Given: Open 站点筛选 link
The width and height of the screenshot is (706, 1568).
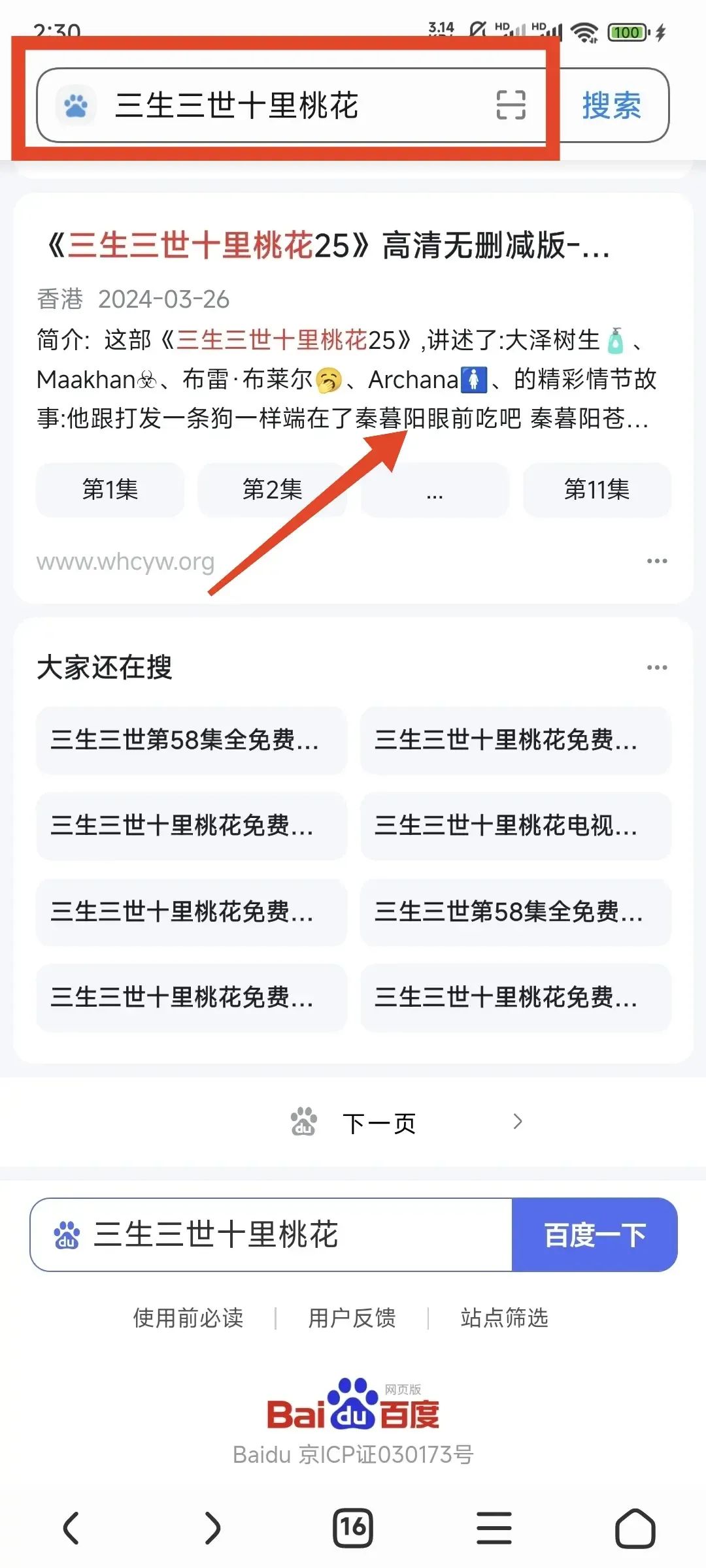Looking at the screenshot, I should [x=504, y=1318].
